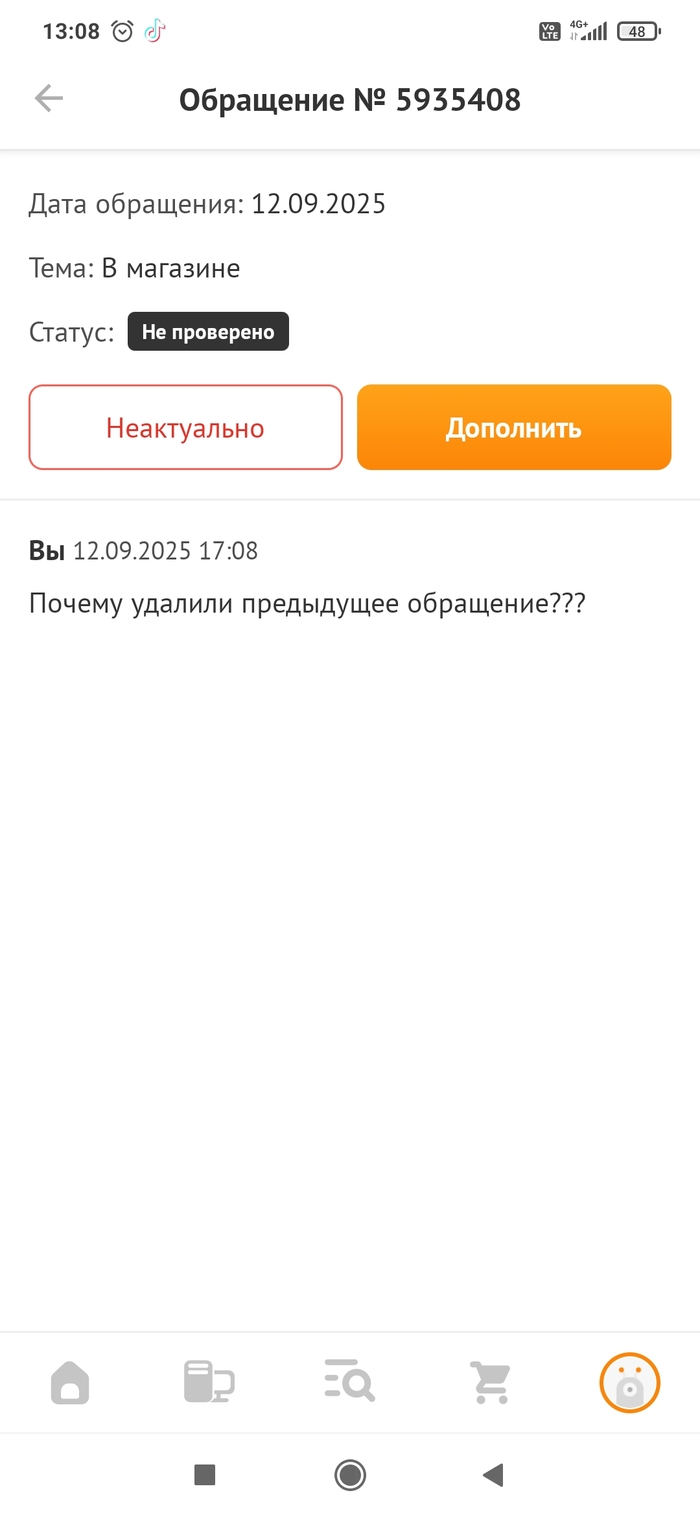This screenshot has height=1517, width=700.
Task: Select the profile tab
Action: pyautogui.click(x=629, y=1384)
